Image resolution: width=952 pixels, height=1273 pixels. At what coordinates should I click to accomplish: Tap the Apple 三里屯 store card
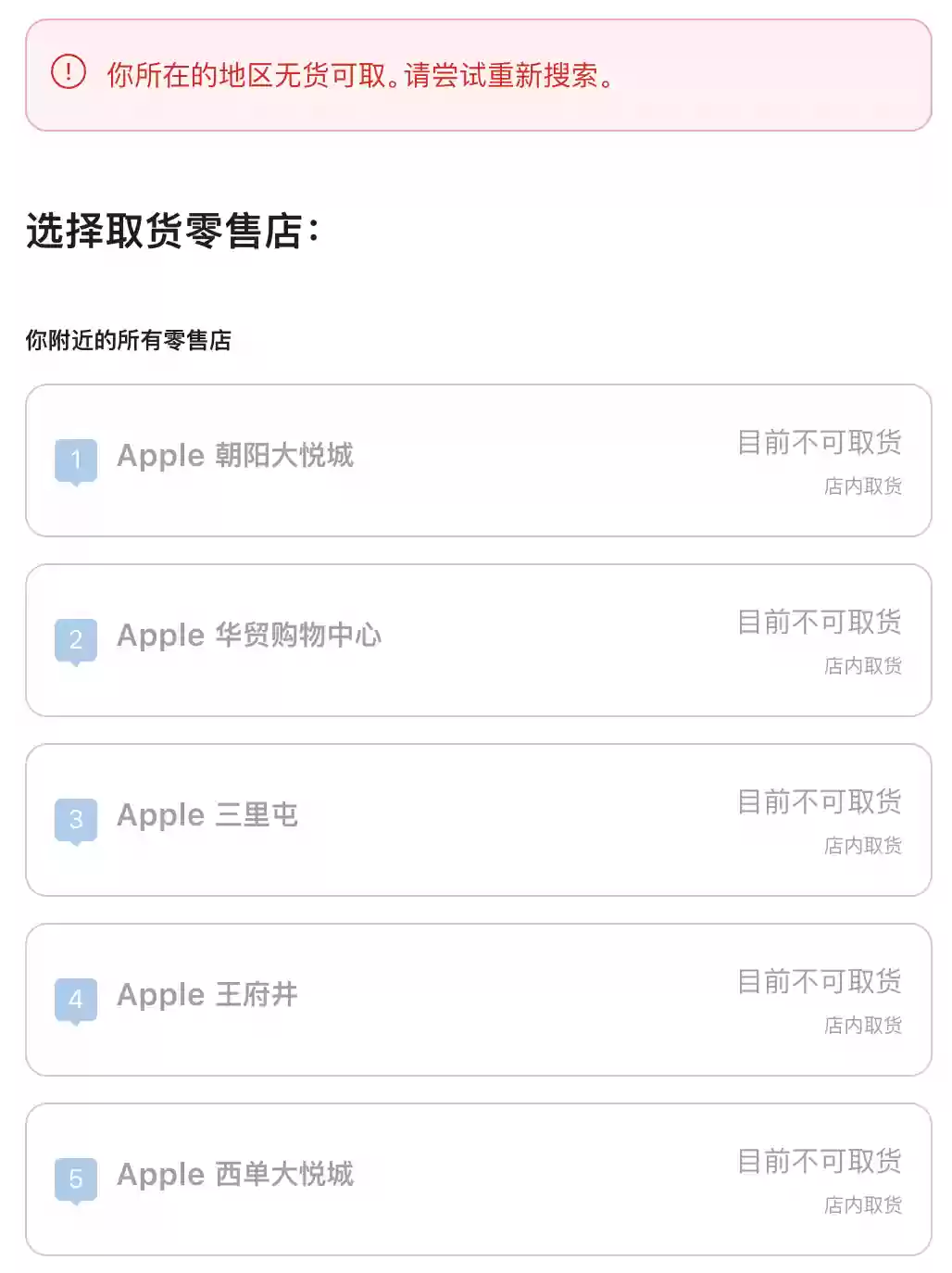(478, 820)
